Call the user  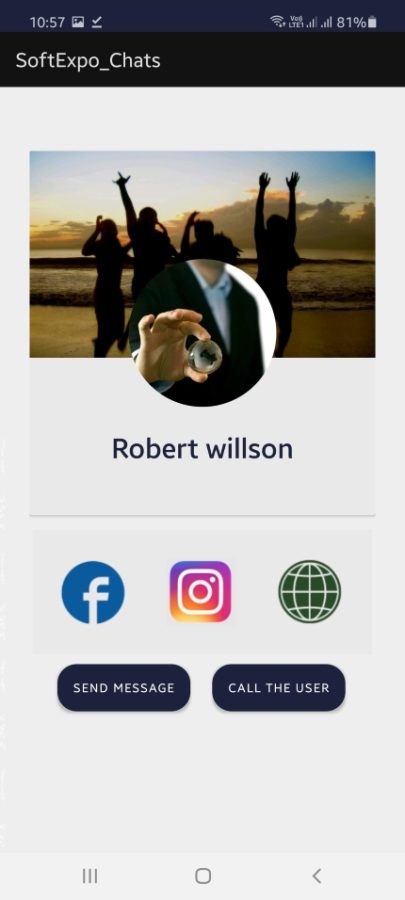tap(279, 688)
